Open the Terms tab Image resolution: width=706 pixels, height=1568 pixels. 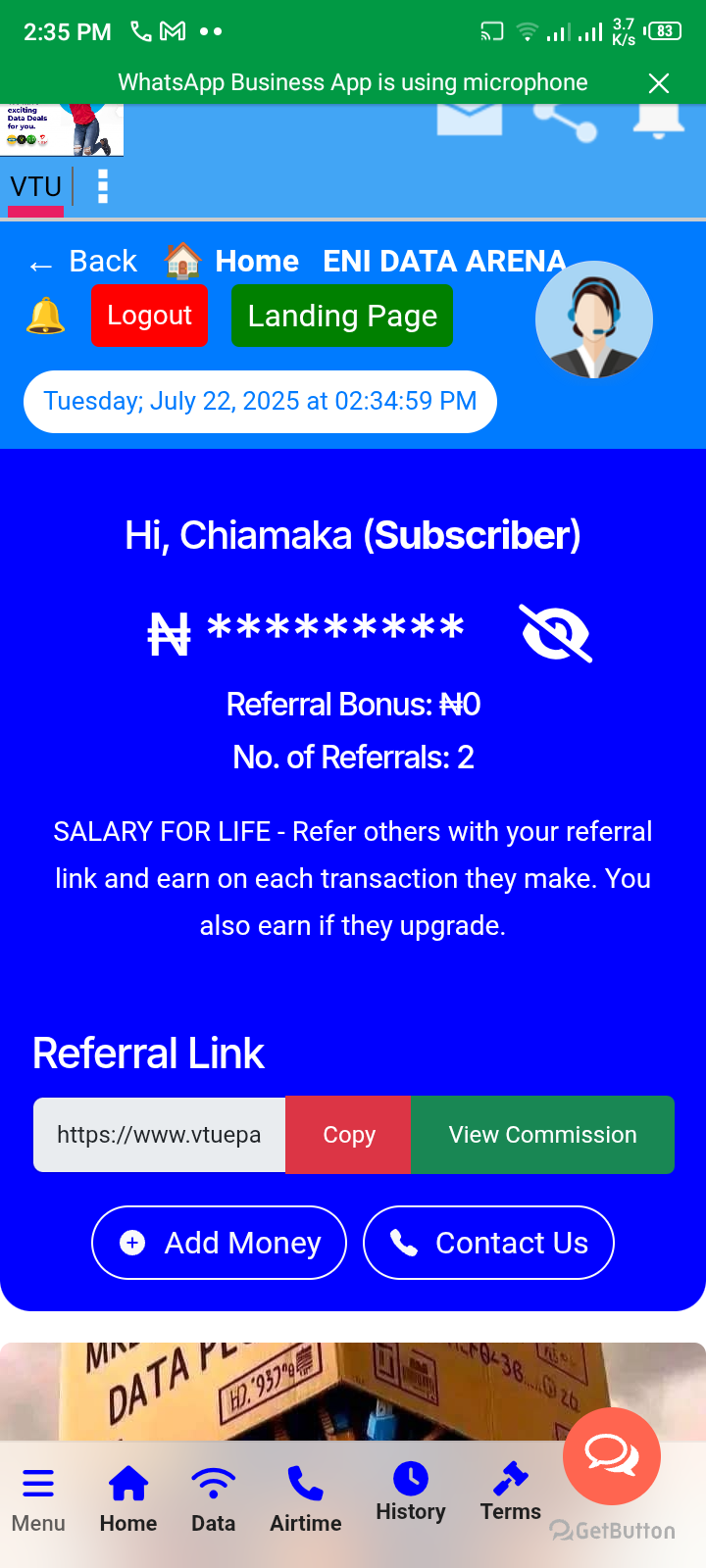[x=510, y=1492]
